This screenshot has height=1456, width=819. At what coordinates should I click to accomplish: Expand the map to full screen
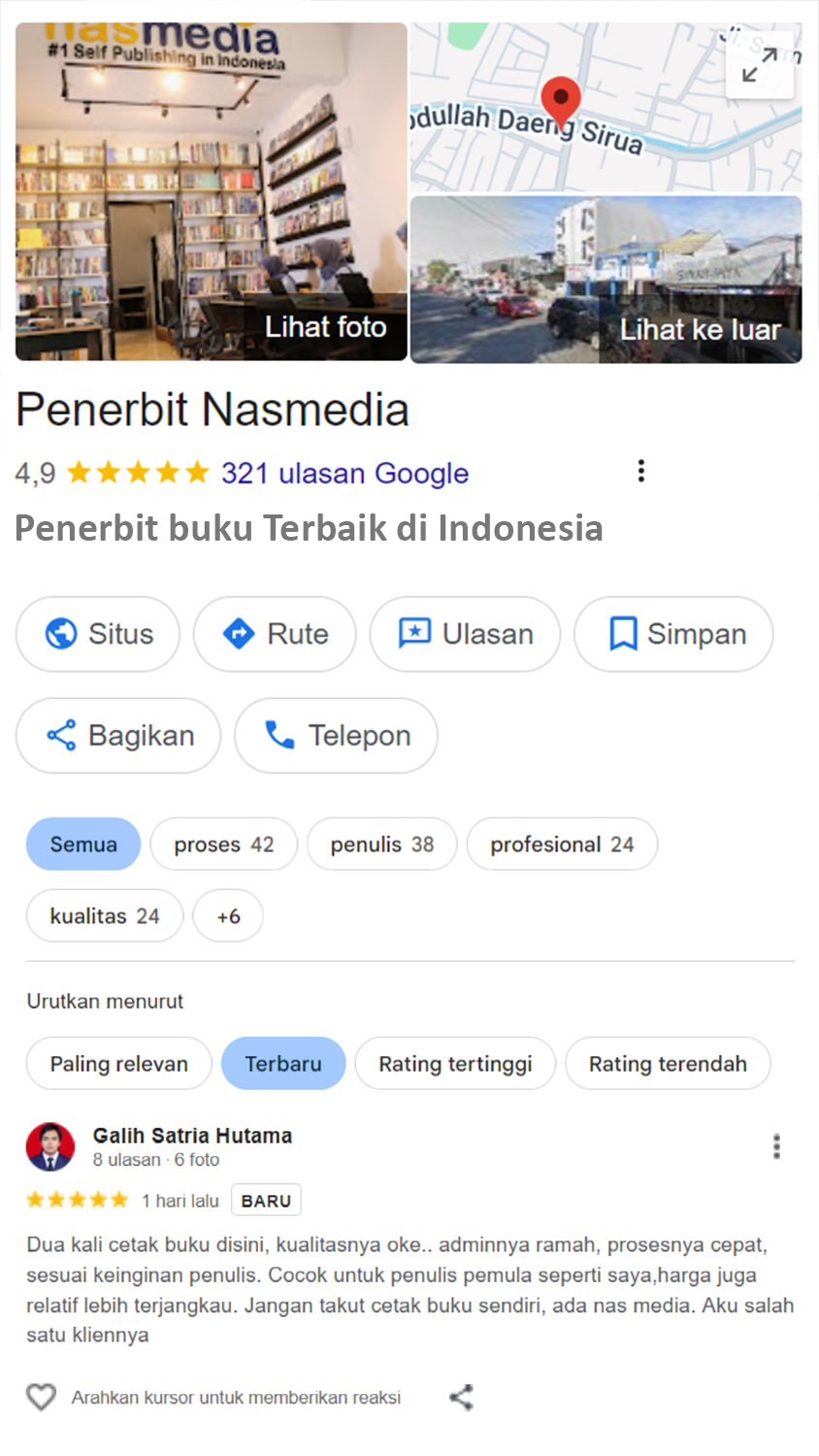[759, 65]
